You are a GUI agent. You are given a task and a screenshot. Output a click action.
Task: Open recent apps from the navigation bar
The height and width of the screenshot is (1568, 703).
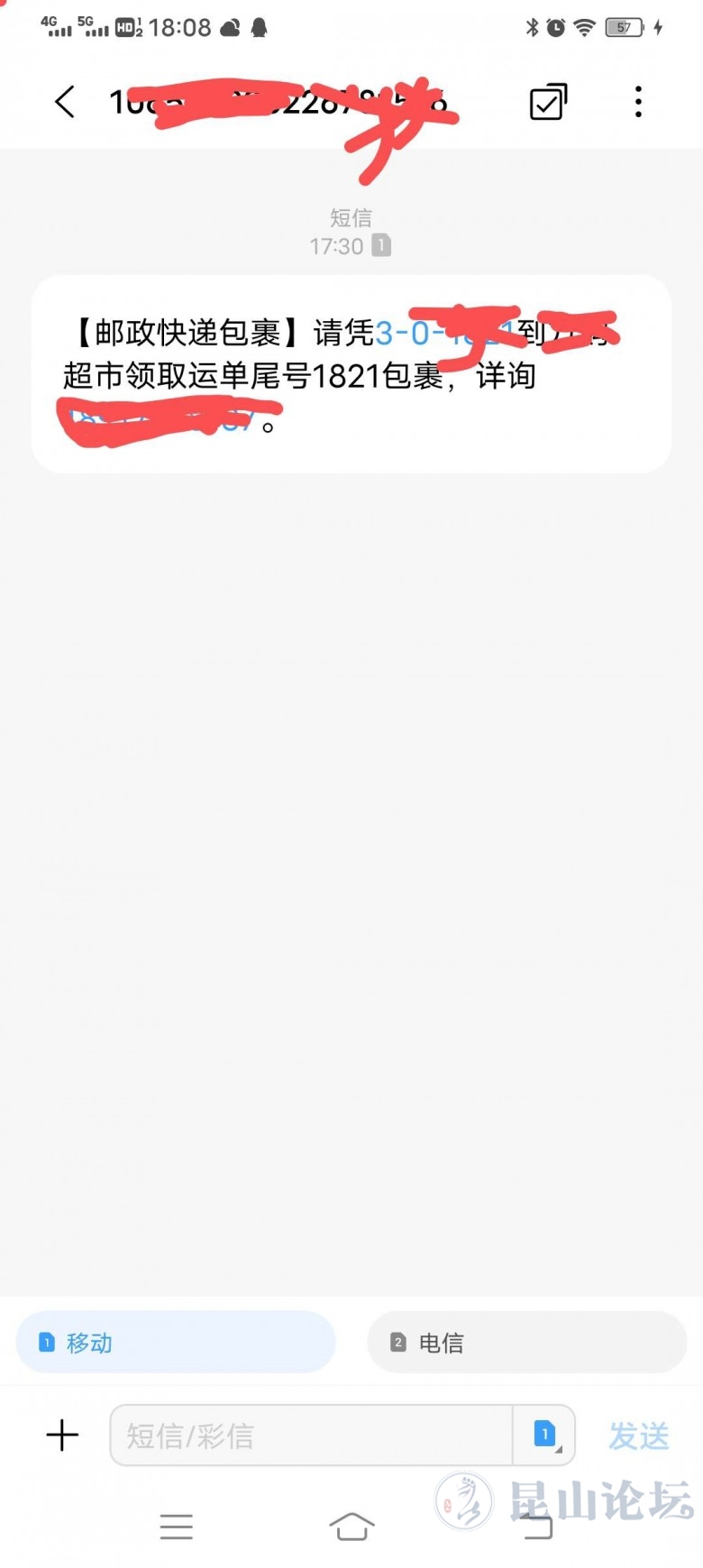point(176,1527)
